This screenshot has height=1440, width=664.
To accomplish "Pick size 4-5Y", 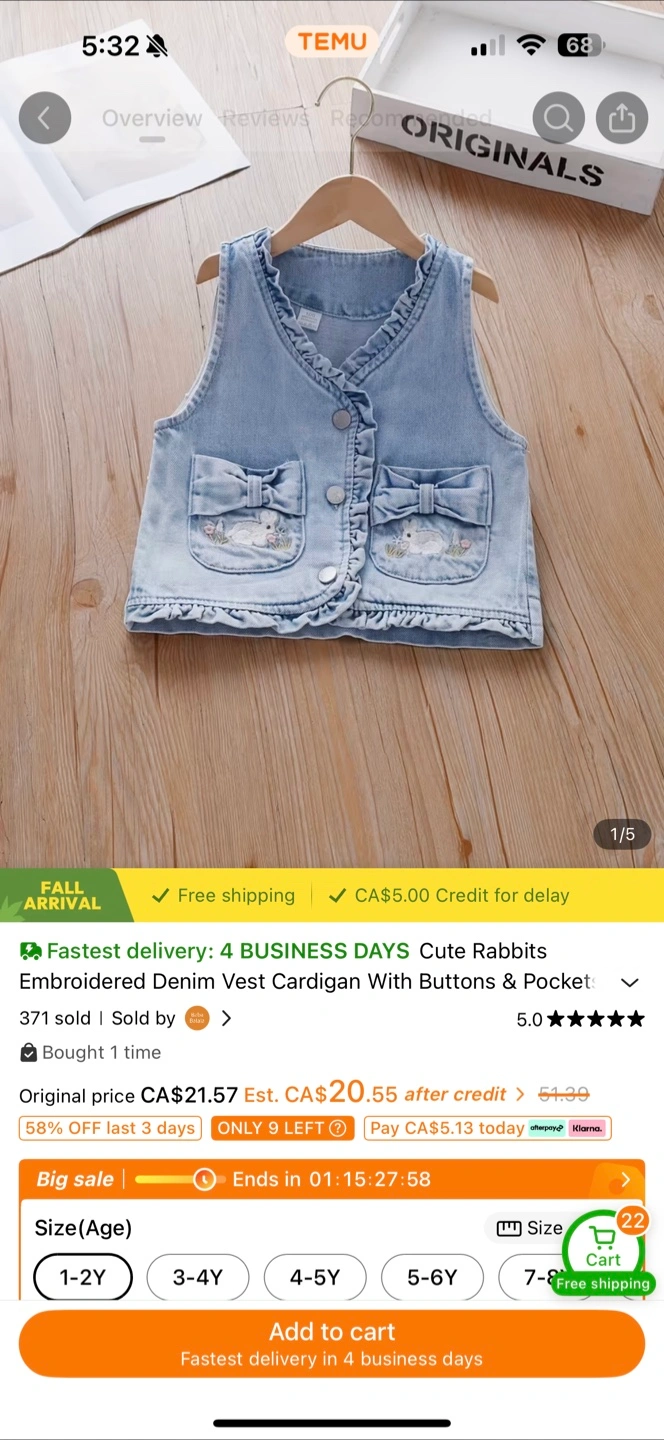I will coord(315,1277).
